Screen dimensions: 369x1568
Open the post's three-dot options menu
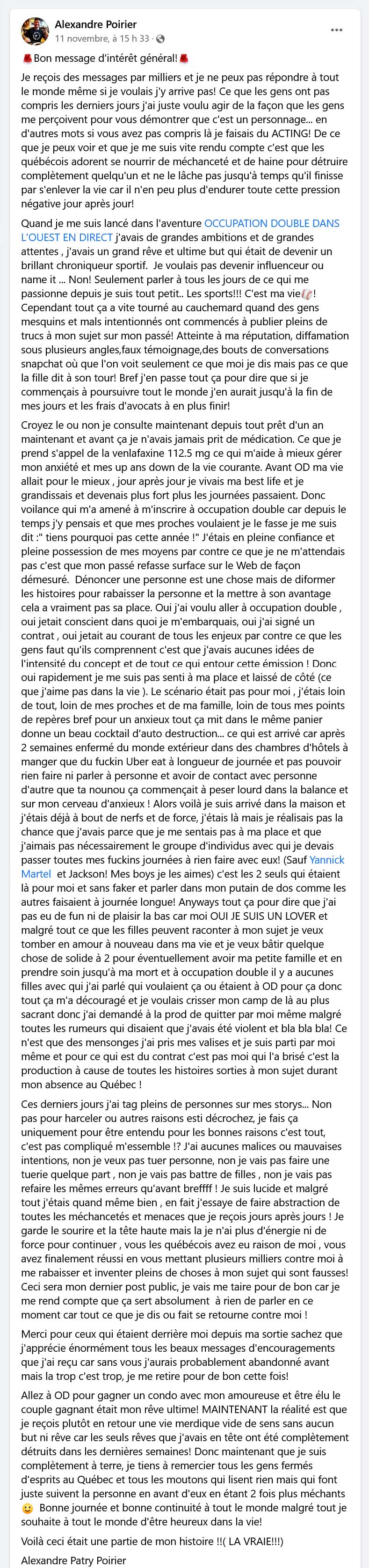pyautogui.click(x=336, y=30)
